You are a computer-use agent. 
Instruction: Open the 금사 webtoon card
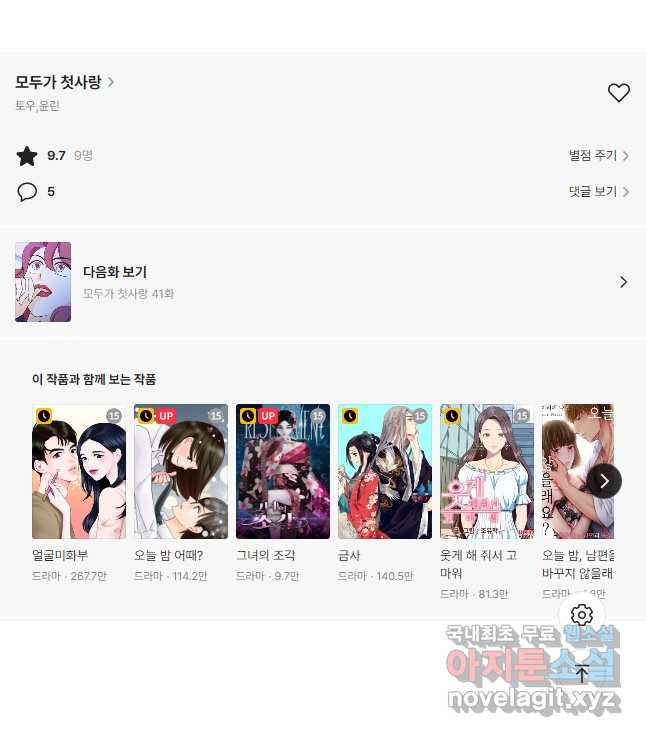385,472
